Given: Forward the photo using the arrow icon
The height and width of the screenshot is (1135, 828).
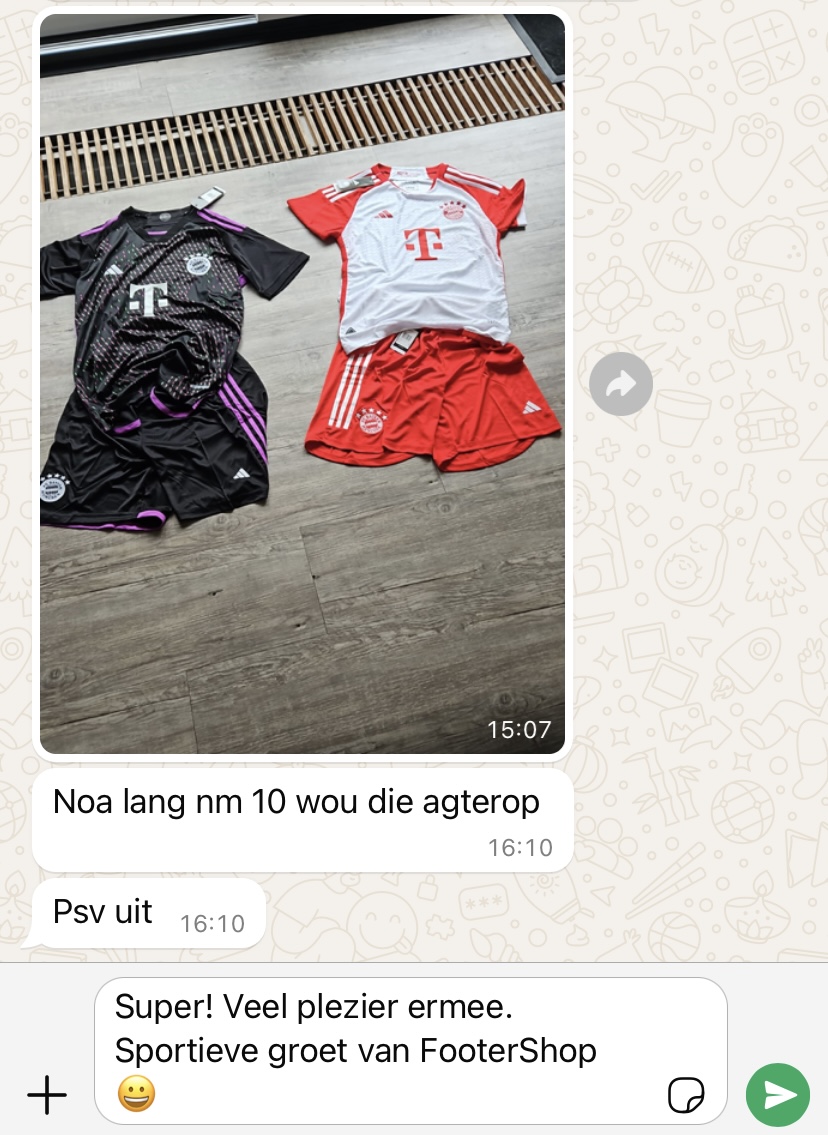Looking at the screenshot, I should [x=621, y=384].
